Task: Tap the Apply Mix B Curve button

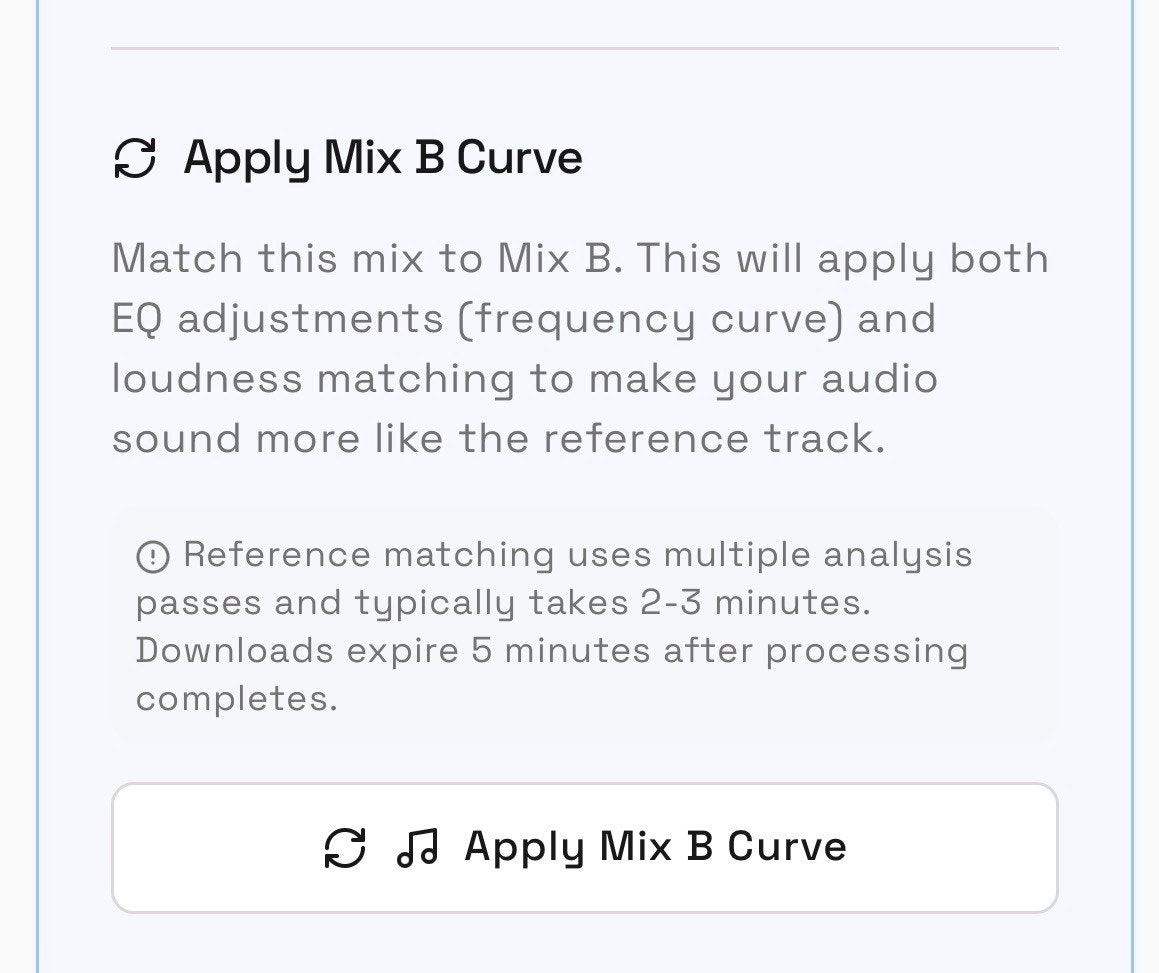Action: pos(584,847)
